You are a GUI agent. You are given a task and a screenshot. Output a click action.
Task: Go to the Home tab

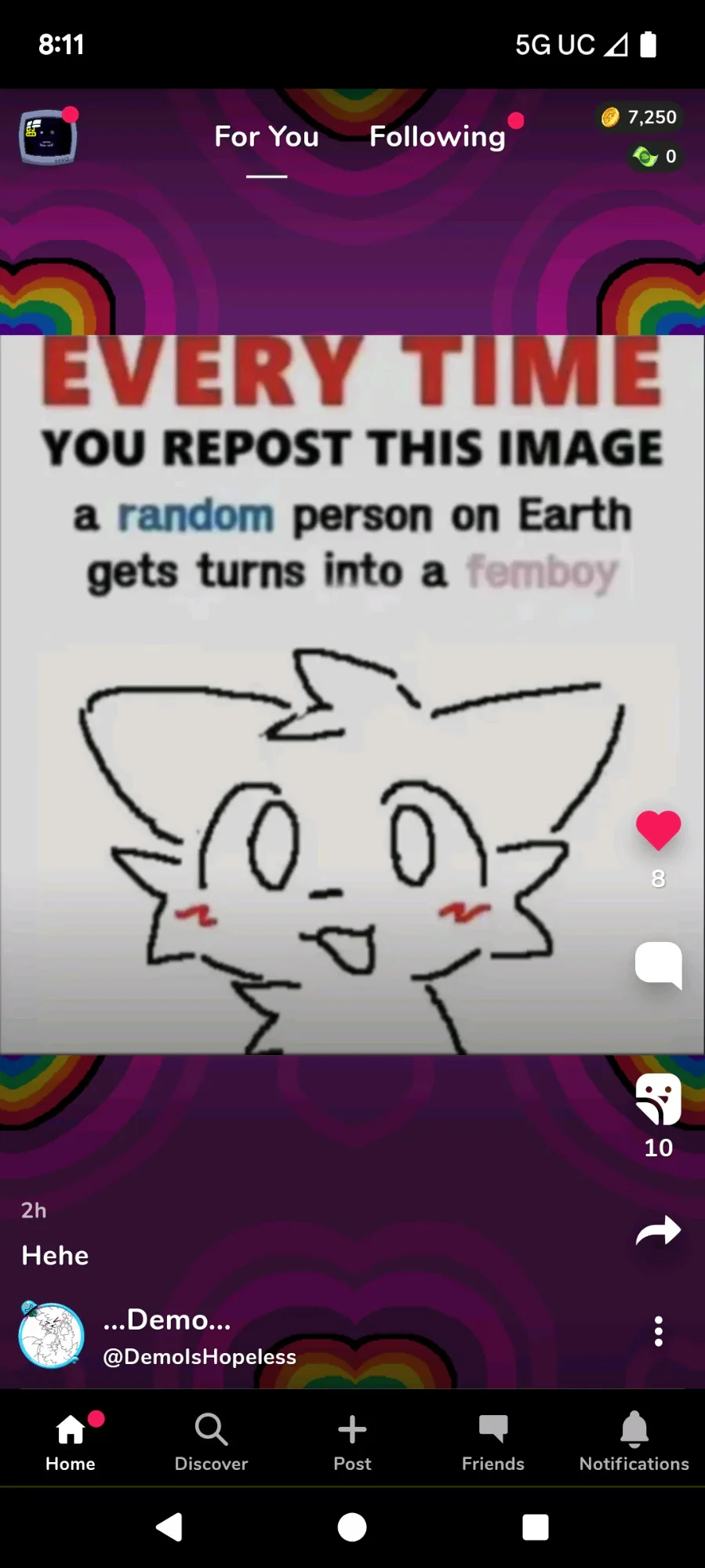[x=71, y=1442]
